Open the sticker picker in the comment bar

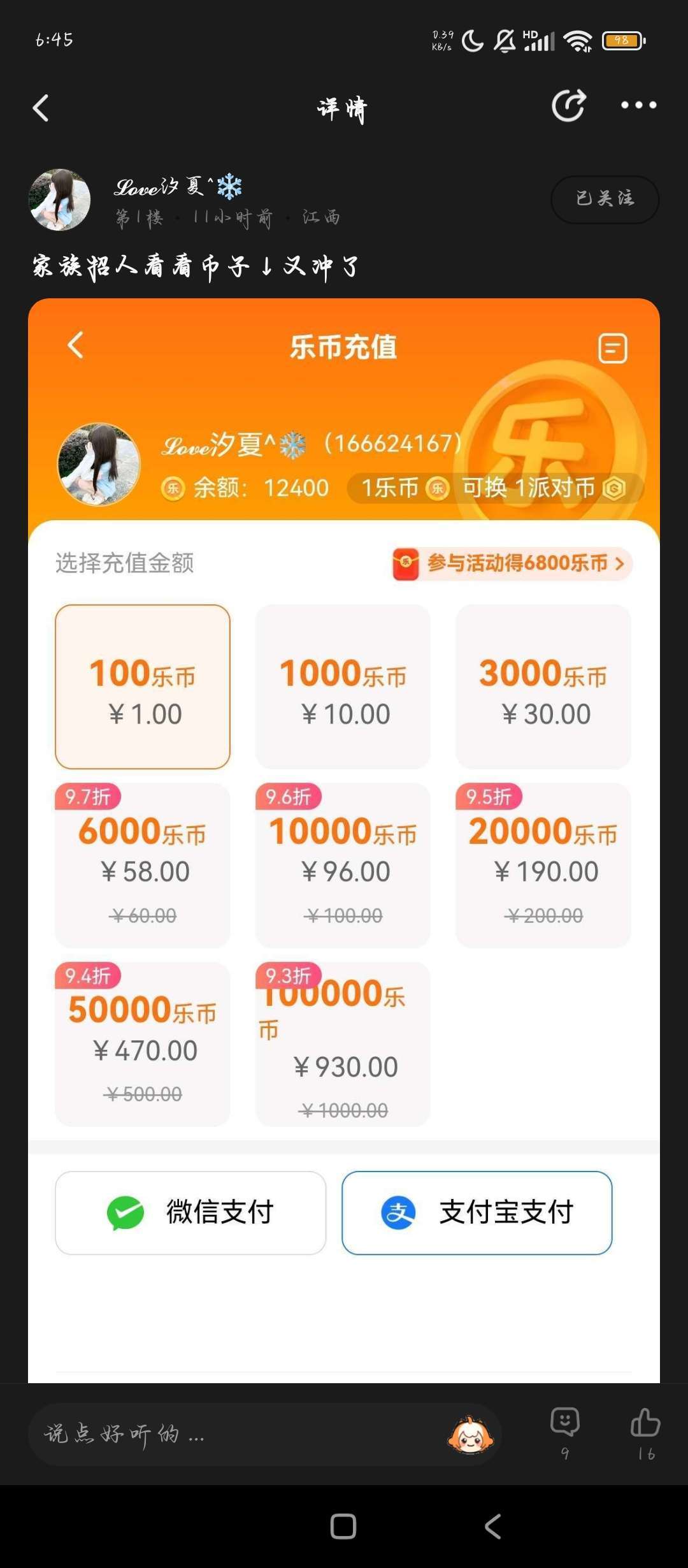(x=470, y=1435)
